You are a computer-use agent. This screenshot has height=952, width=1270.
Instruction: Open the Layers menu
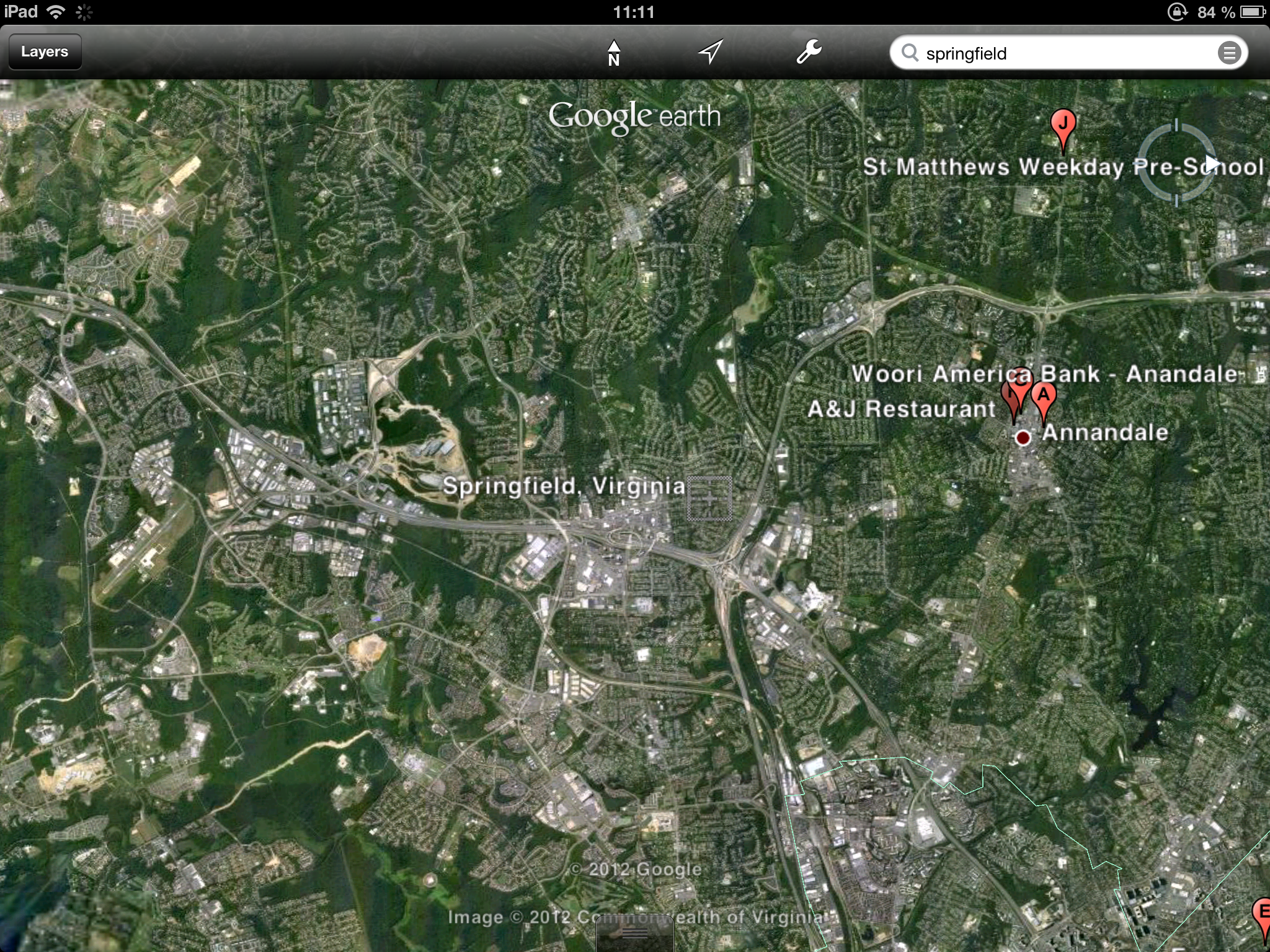[45, 52]
